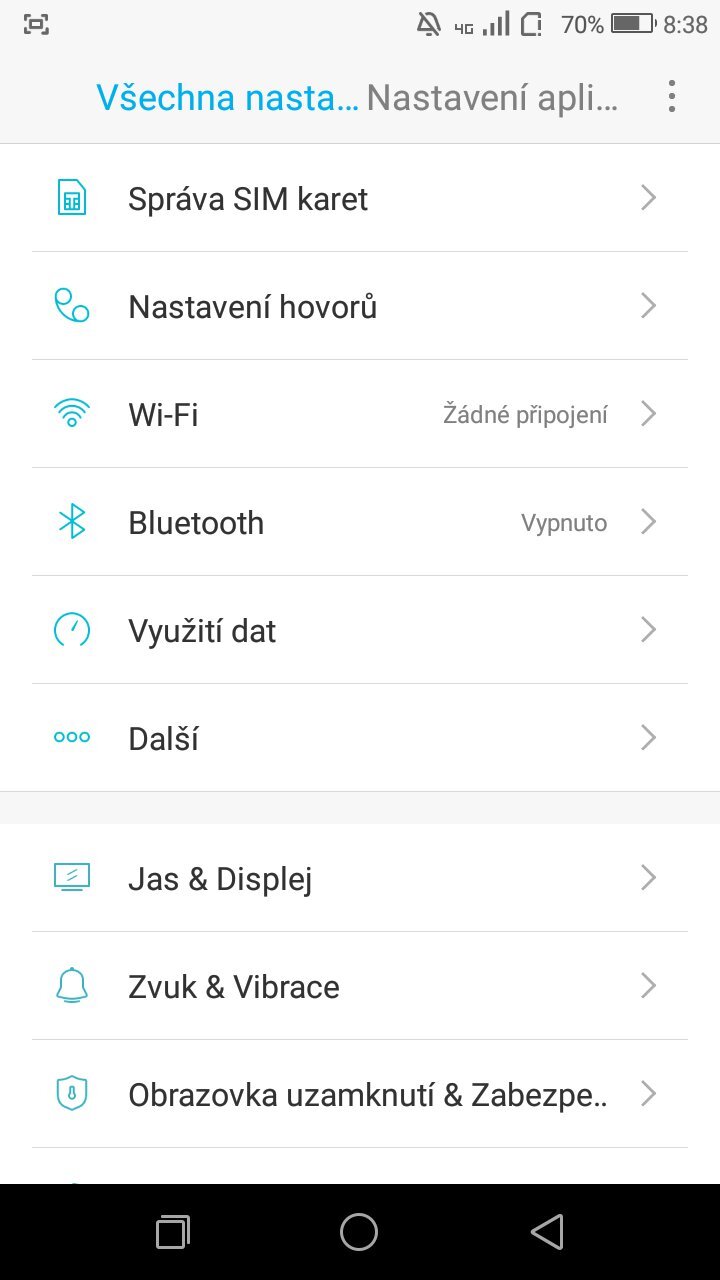Expand Wi-Fi settings via its chevron
Image resolution: width=720 pixels, height=1280 pixels.
(648, 413)
